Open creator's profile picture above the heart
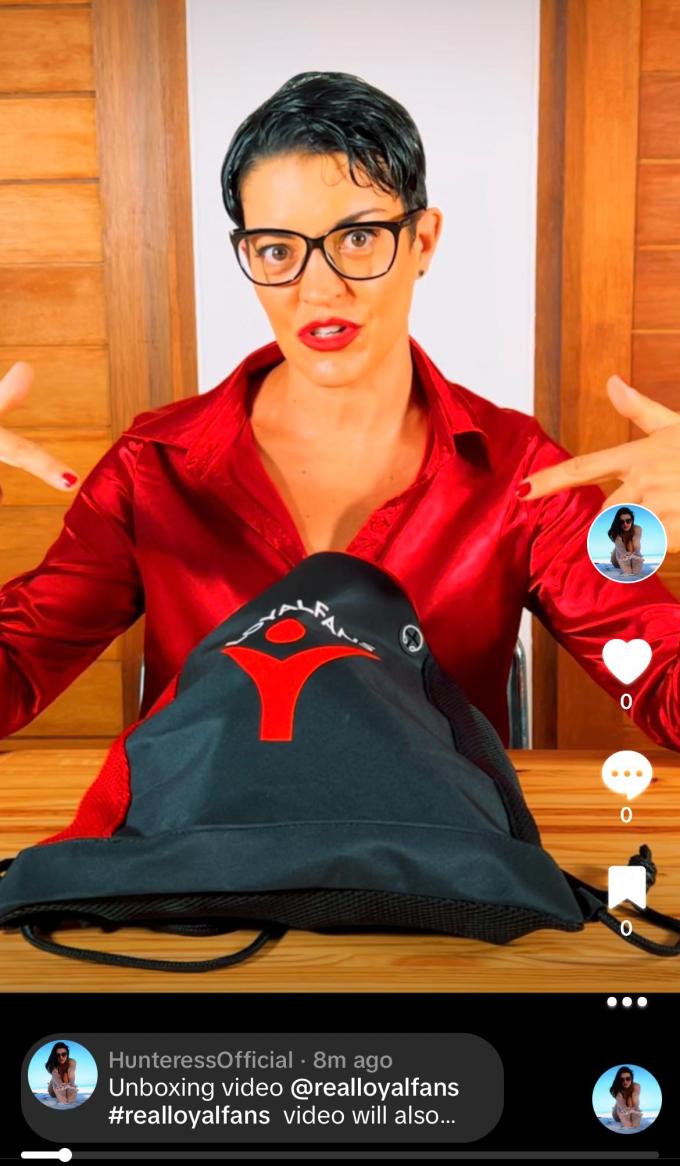 tap(626, 543)
